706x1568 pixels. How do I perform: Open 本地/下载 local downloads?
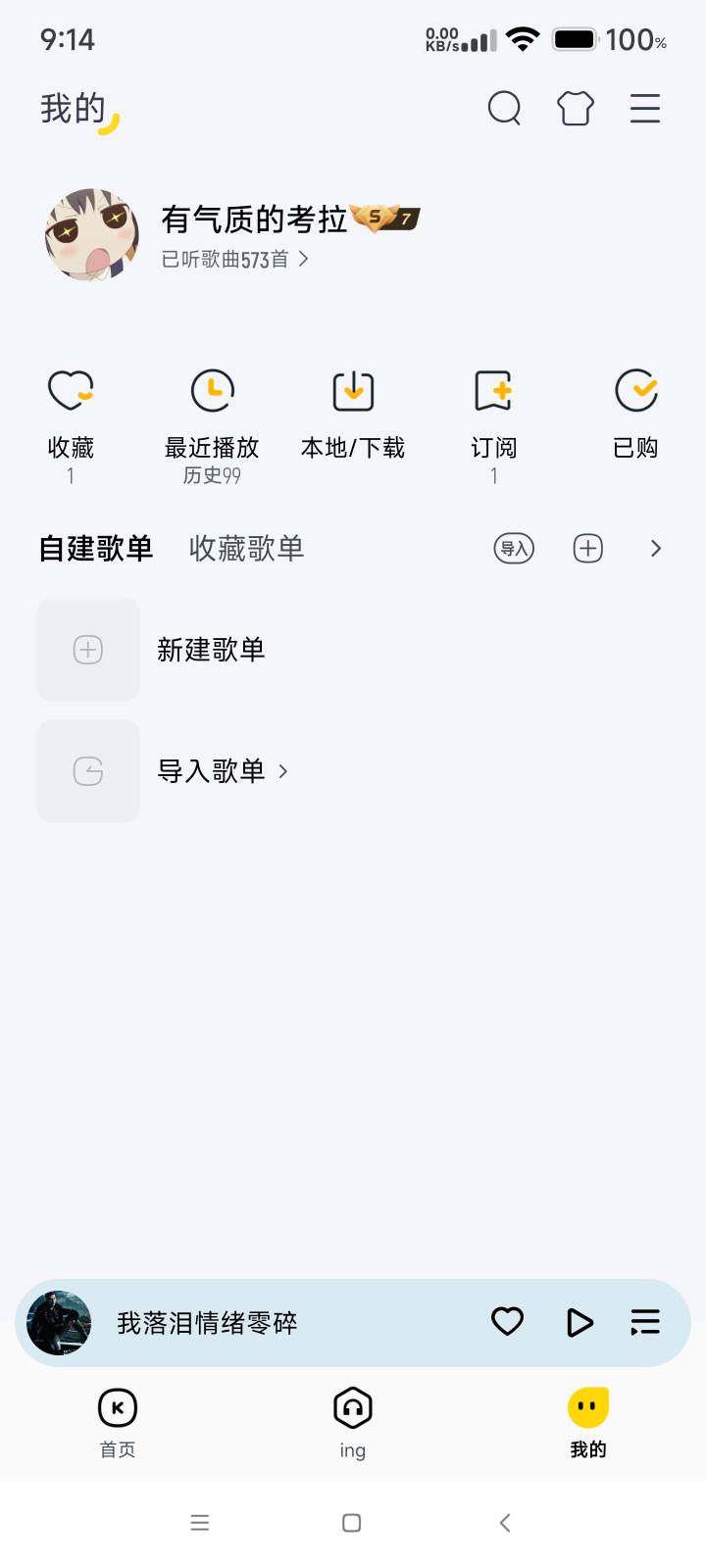click(353, 412)
